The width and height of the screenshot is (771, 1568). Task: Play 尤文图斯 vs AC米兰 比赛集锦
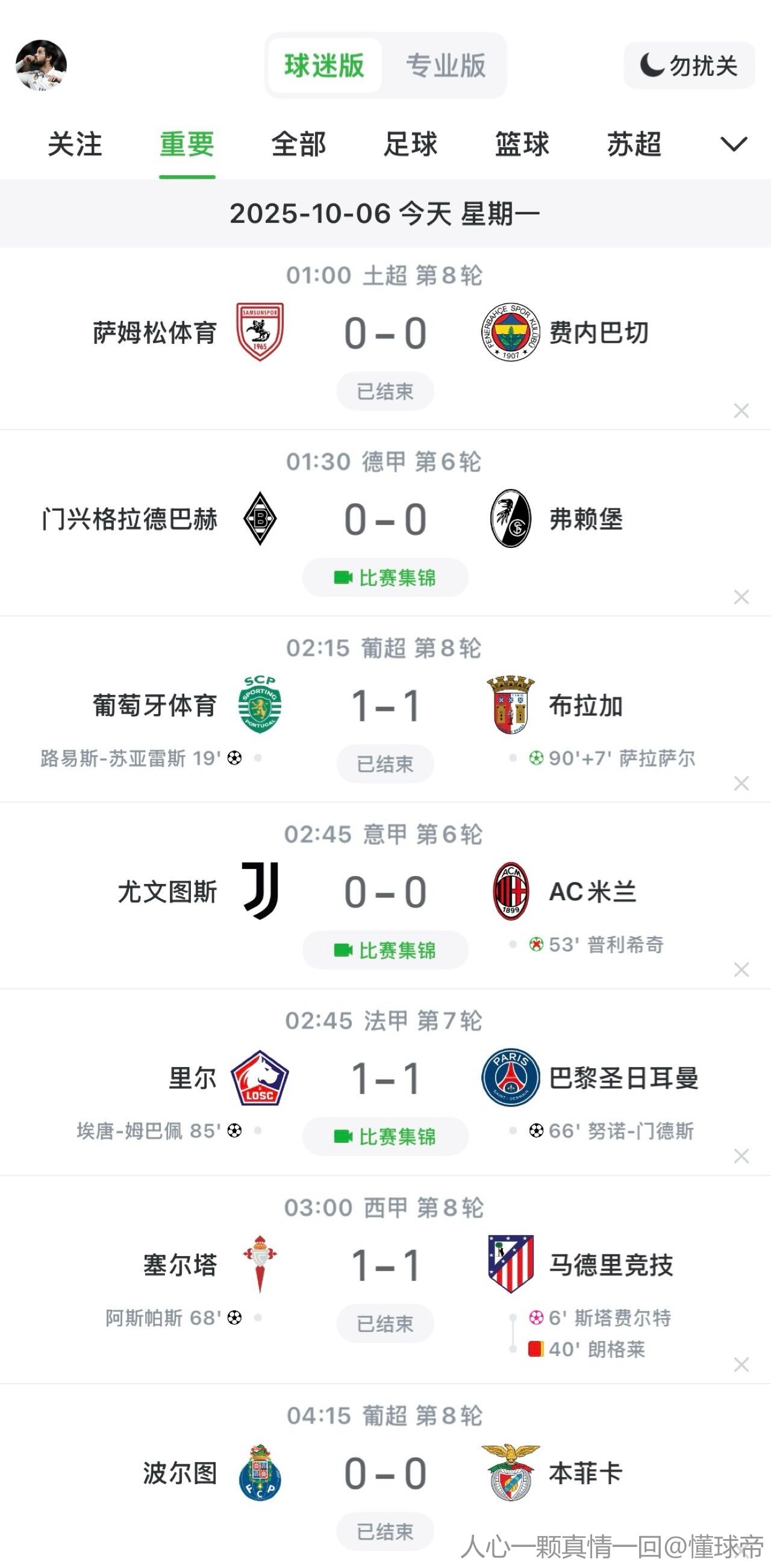pos(385,950)
